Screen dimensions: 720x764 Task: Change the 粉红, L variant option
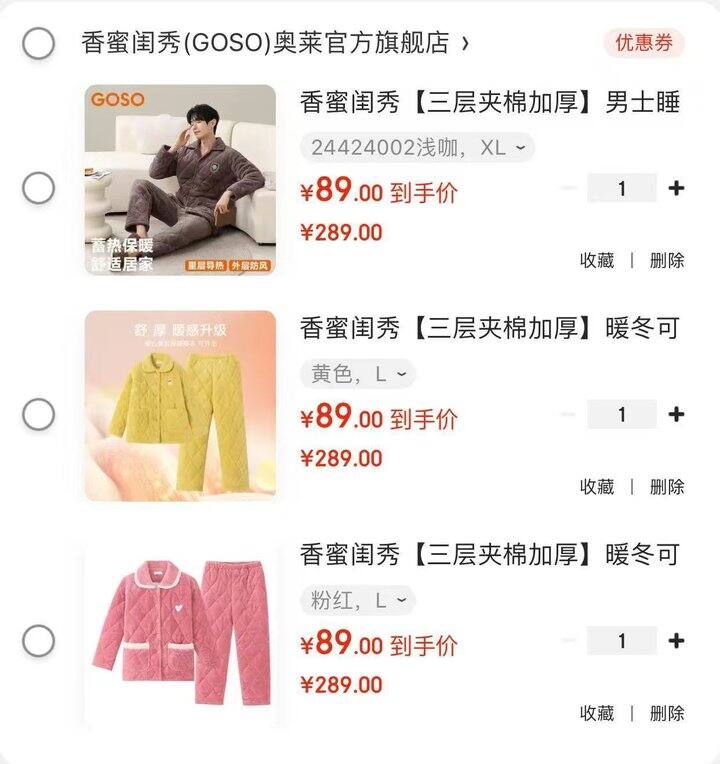[x=357, y=600]
